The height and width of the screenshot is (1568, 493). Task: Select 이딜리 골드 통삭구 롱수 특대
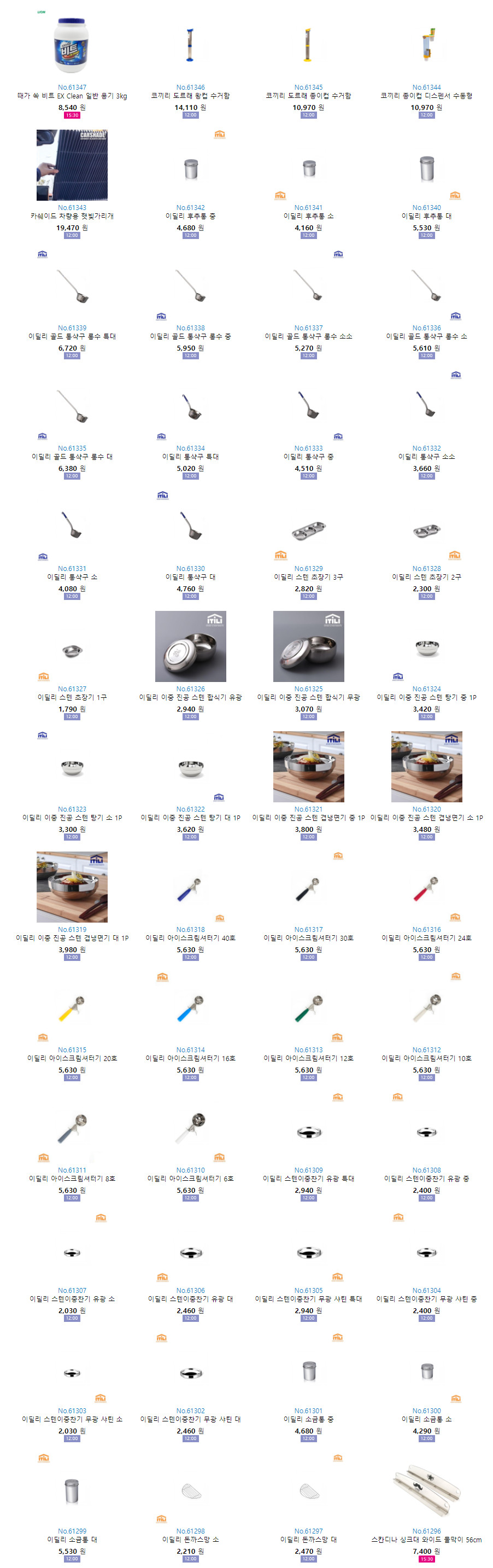[72, 336]
